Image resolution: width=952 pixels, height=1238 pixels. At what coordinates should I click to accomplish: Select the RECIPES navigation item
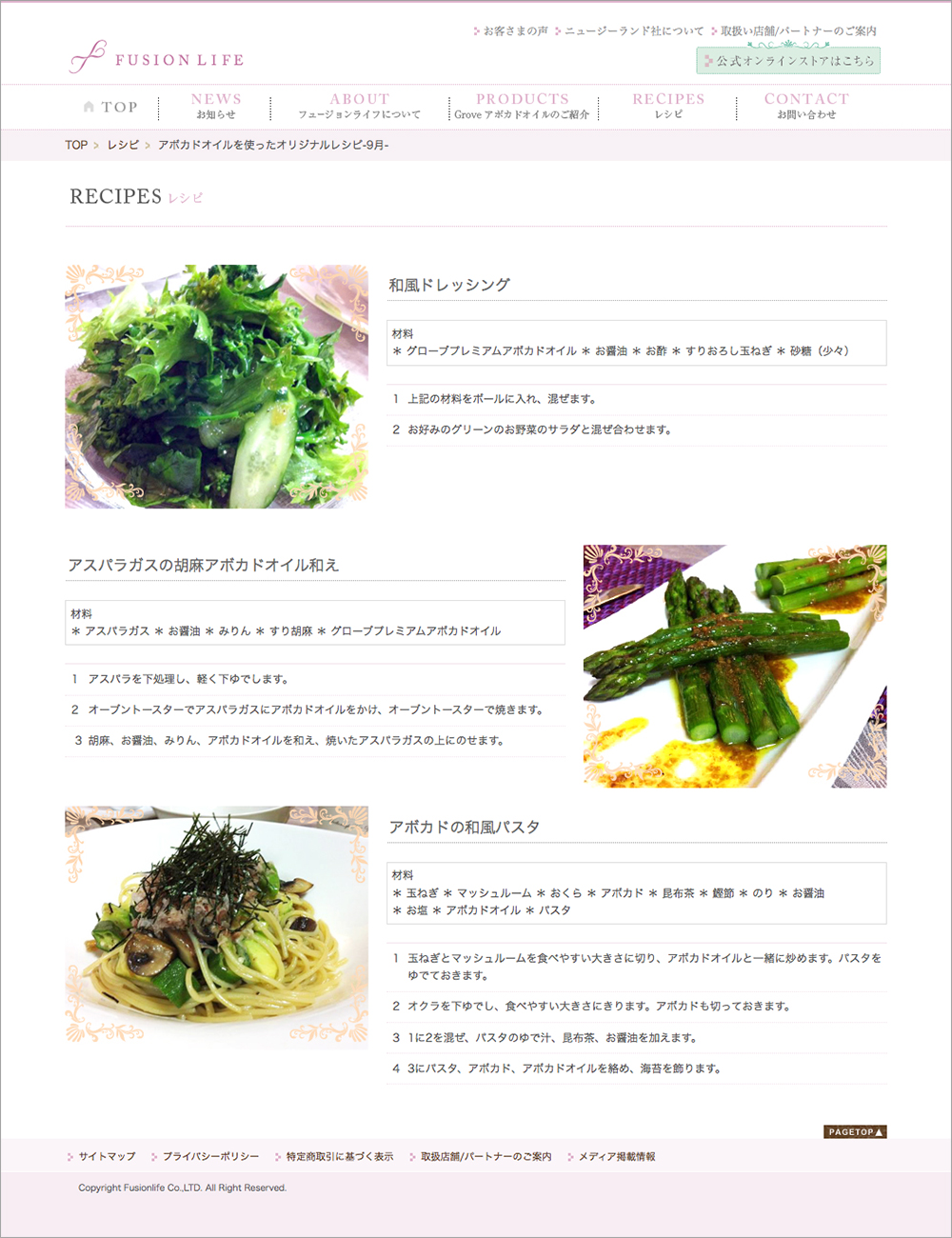pos(668,106)
